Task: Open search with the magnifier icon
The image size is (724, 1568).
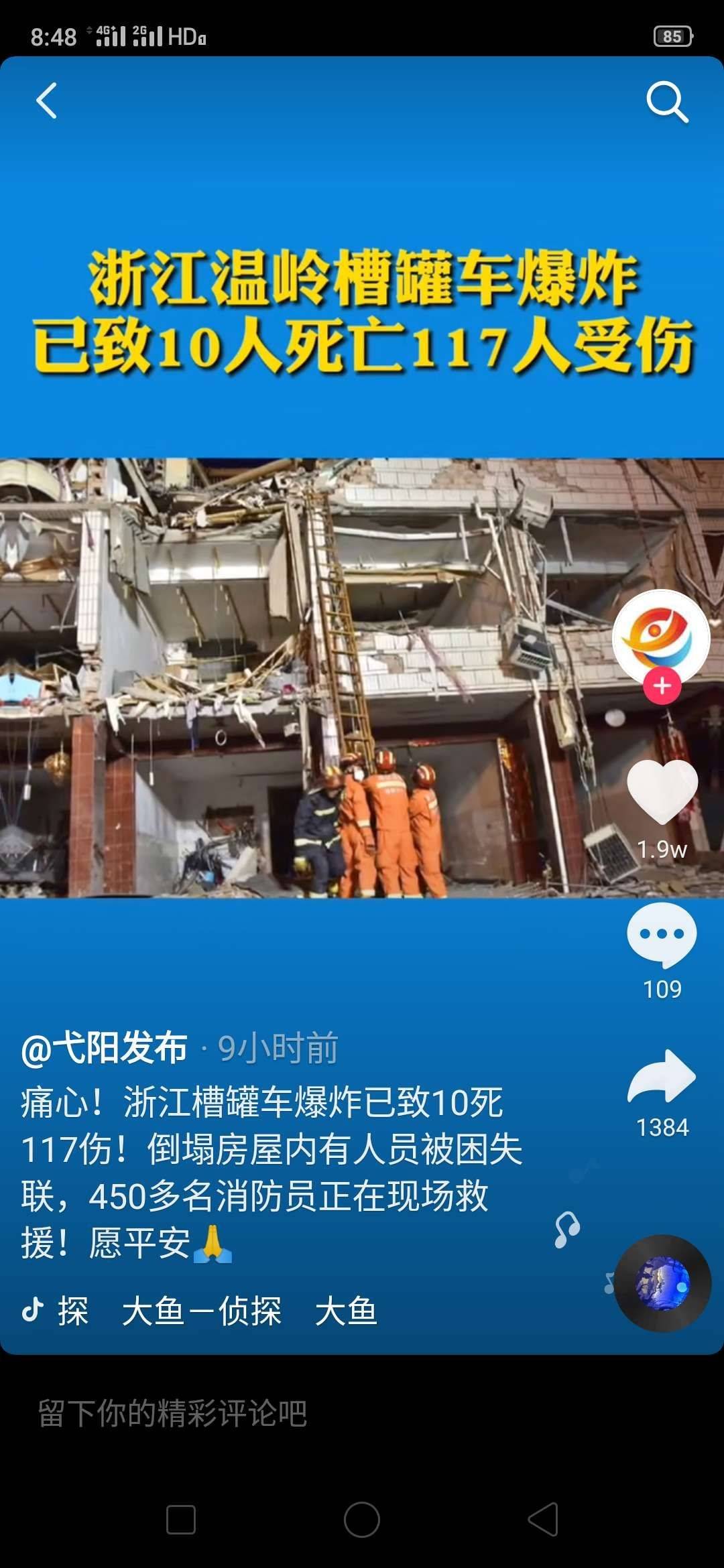Action: pos(666,102)
